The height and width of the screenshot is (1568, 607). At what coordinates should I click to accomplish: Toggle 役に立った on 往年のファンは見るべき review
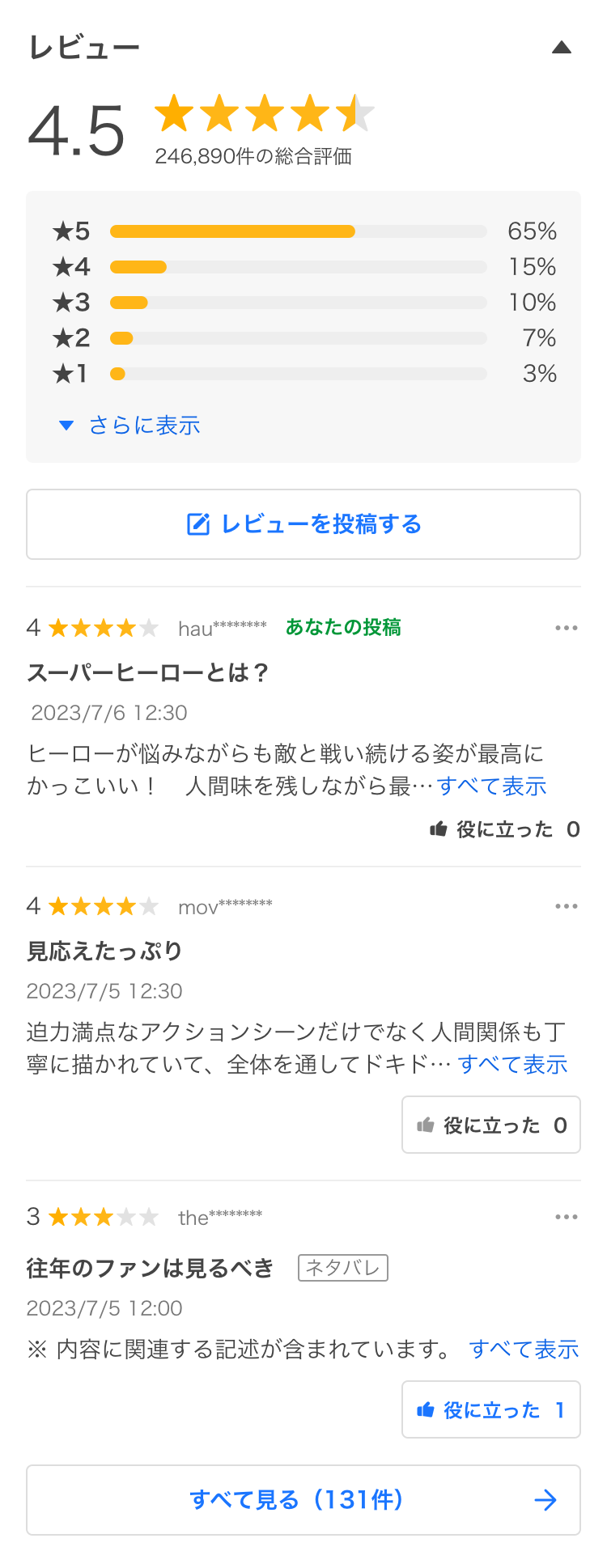pos(490,1409)
